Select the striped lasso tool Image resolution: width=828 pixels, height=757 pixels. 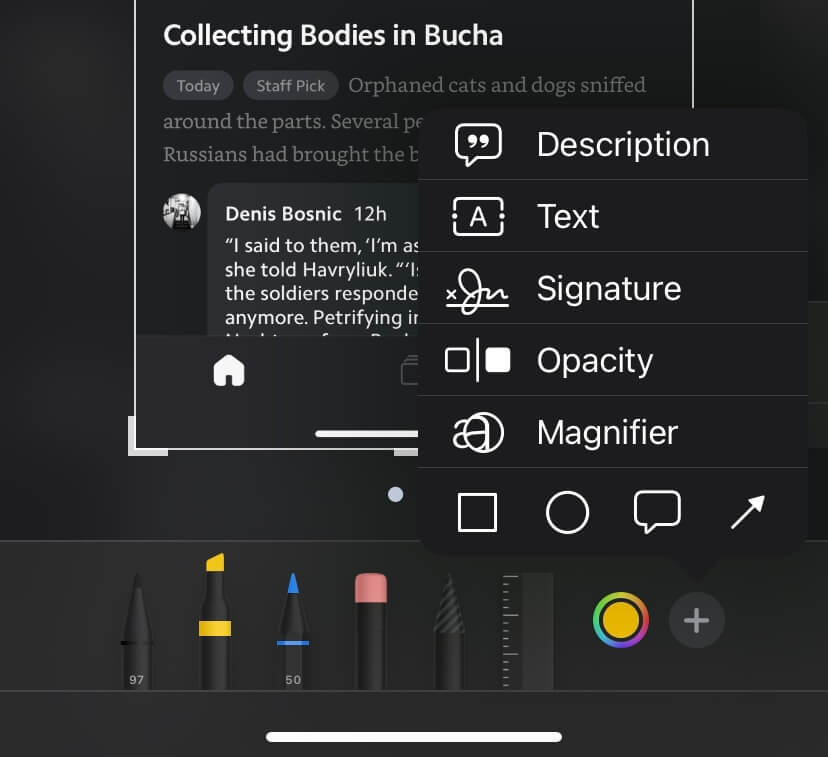coord(448,632)
